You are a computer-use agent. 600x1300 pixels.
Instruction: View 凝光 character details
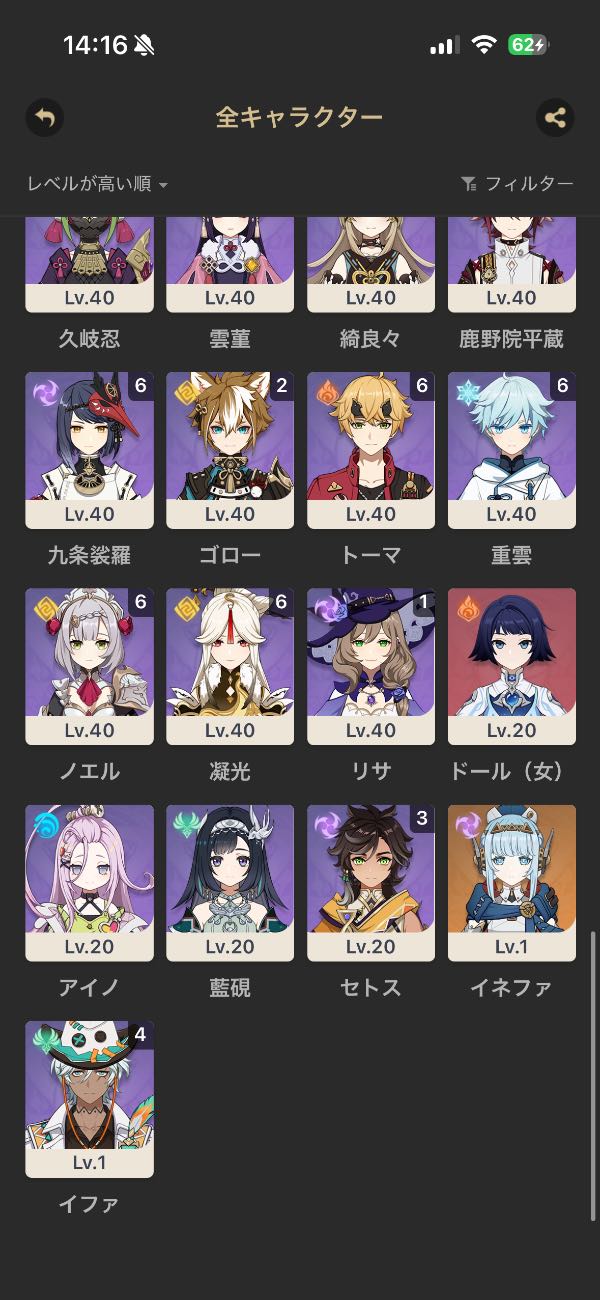(x=230, y=666)
